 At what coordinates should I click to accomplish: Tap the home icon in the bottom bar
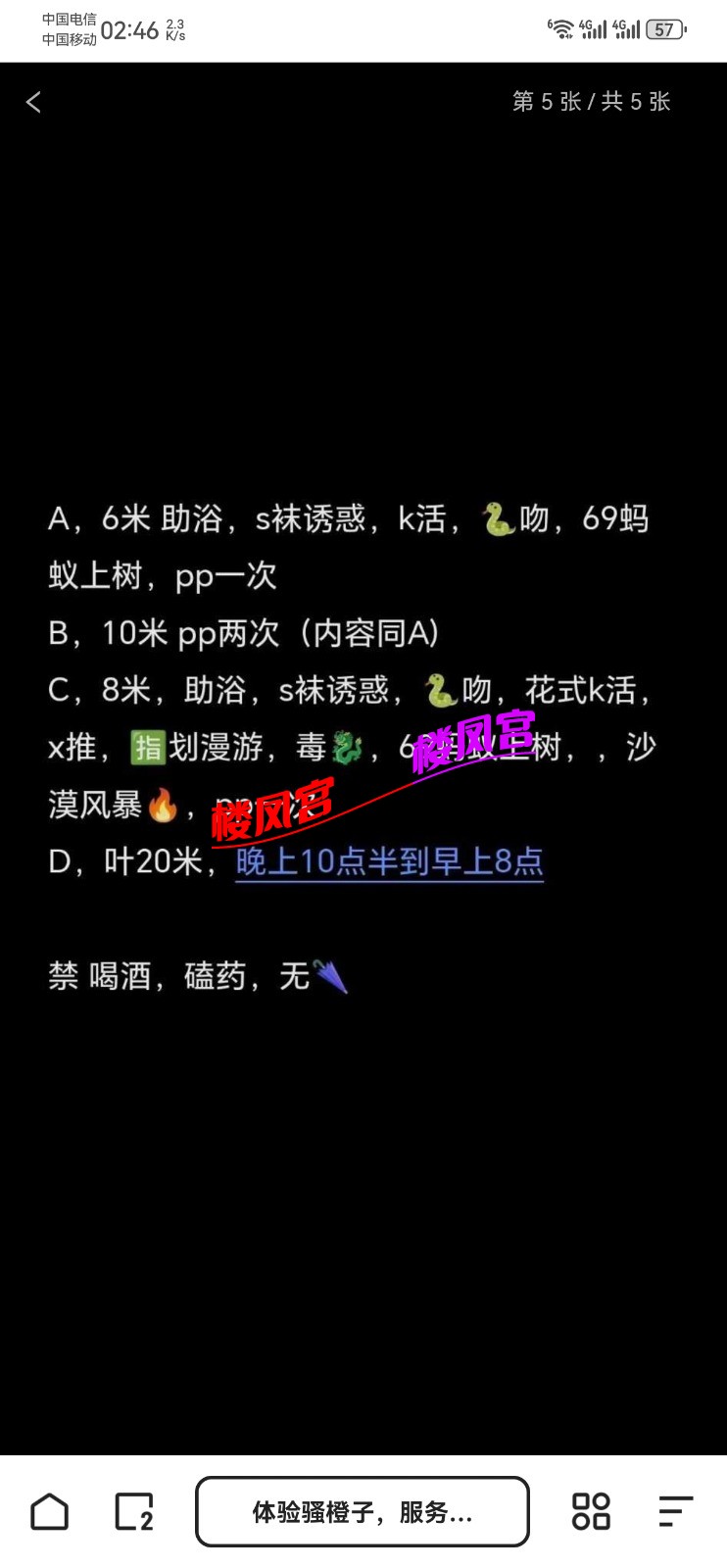pyautogui.click(x=49, y=1511)
